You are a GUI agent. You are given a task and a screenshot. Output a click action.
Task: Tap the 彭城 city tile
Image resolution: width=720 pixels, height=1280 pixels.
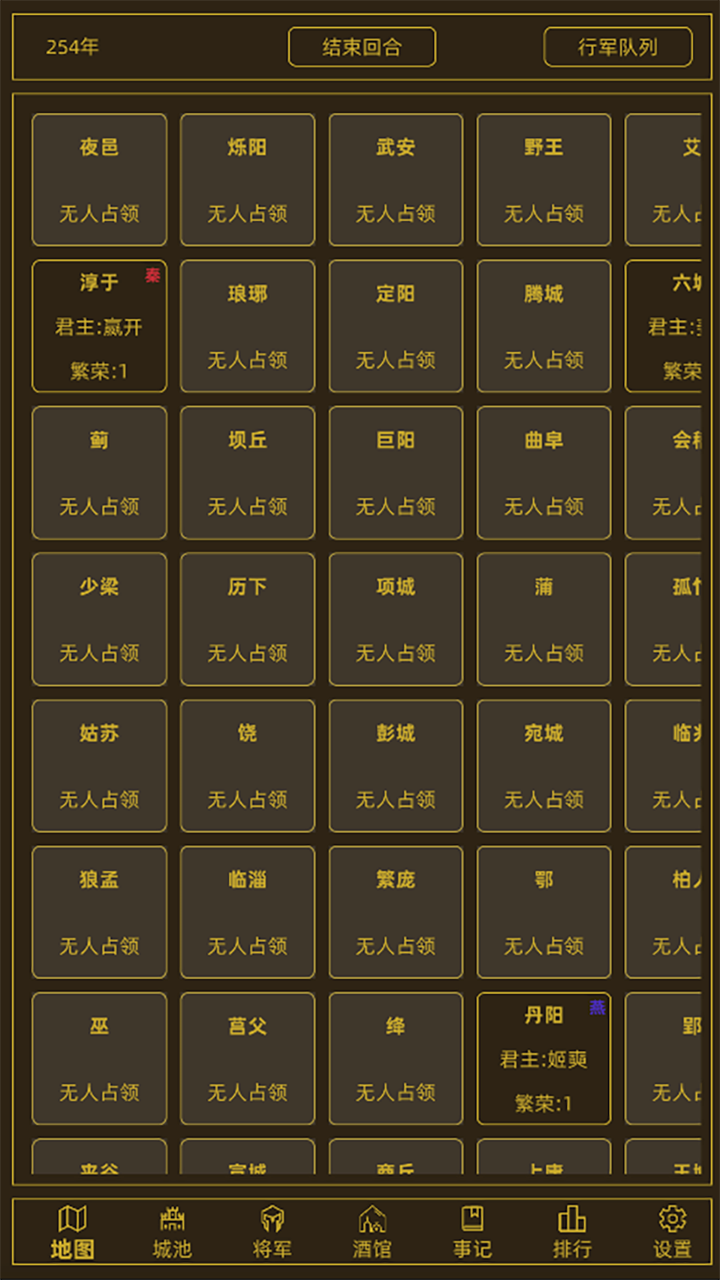pos(396,766)
